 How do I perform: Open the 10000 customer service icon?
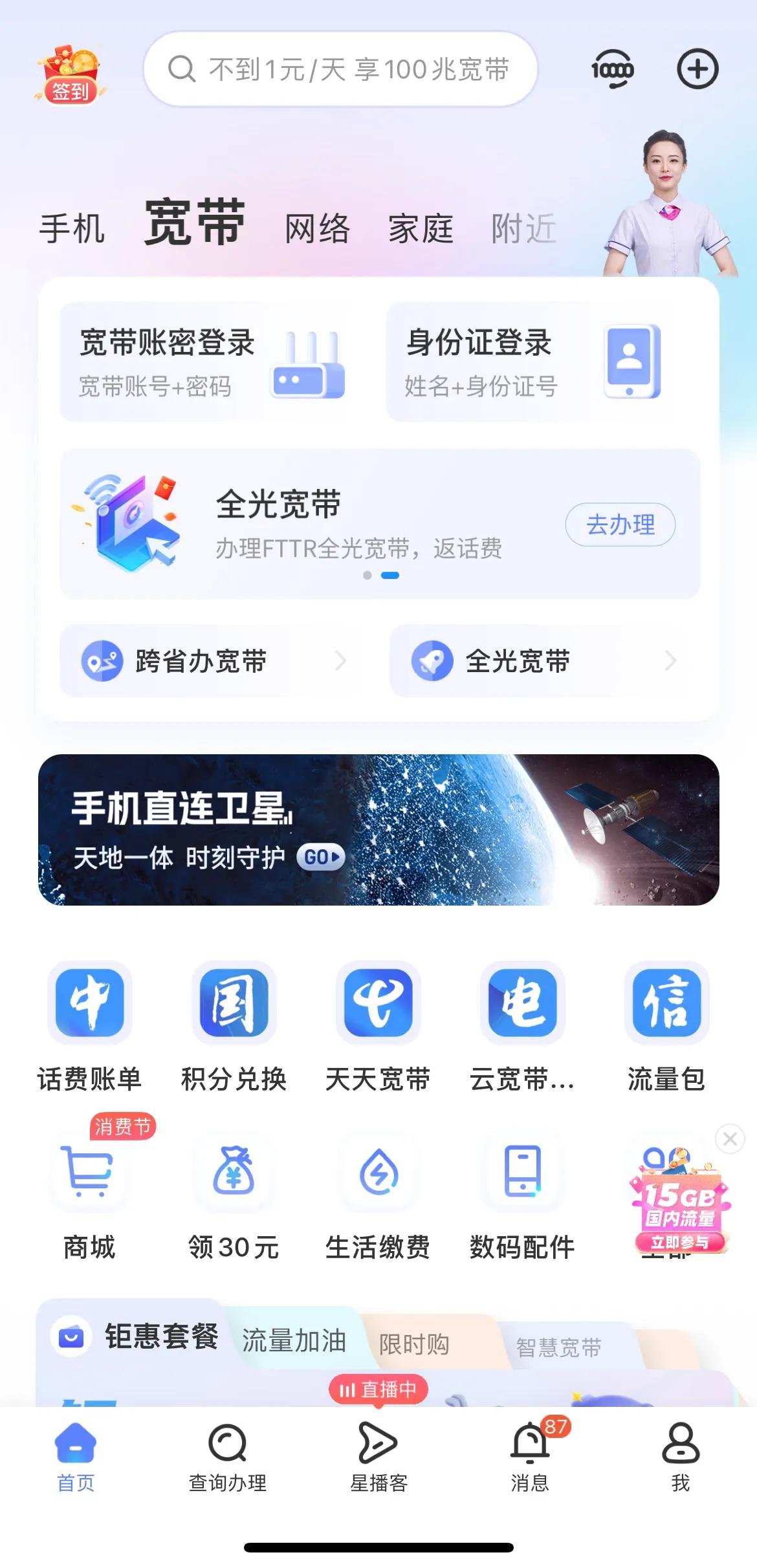coord(612,69)
